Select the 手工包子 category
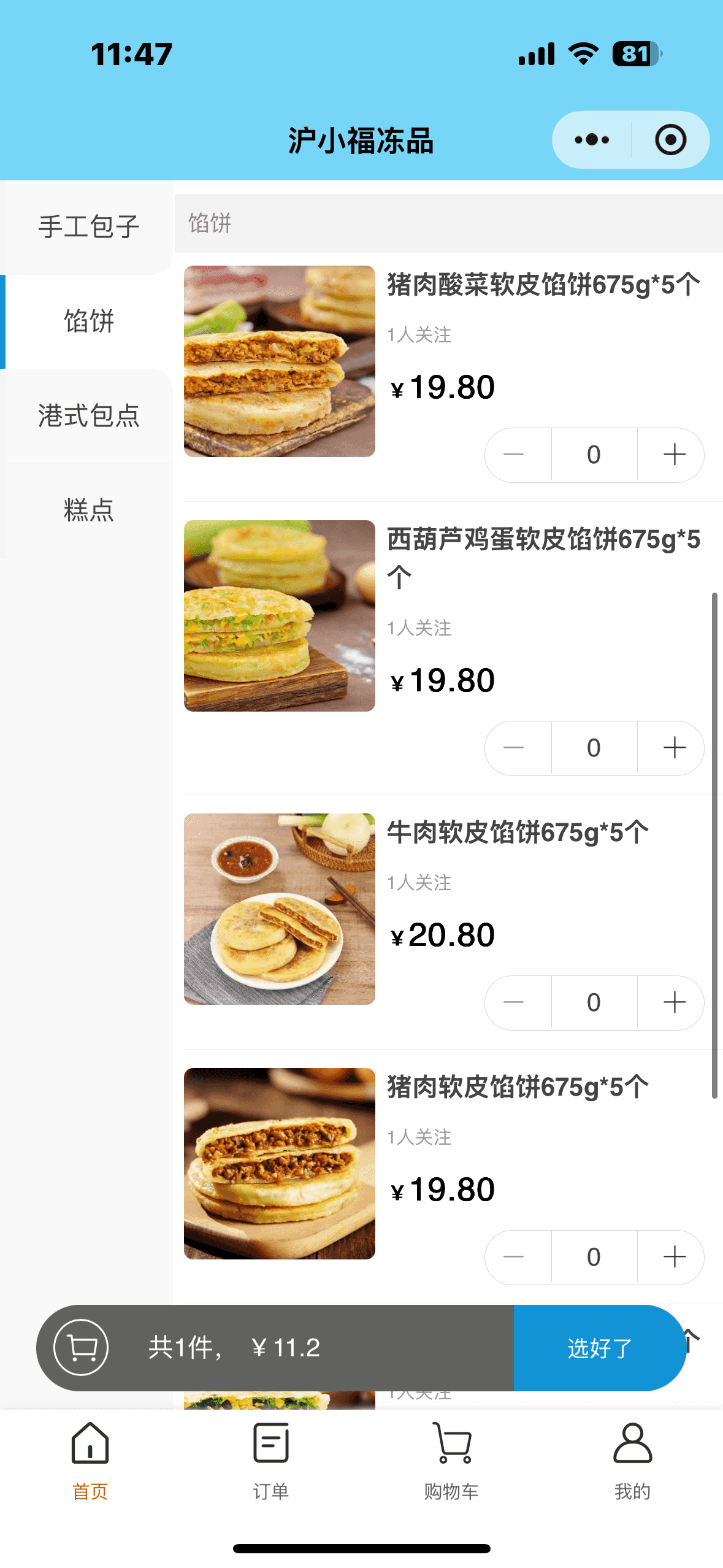The image size is (723, 1568). tap(89, 227)
